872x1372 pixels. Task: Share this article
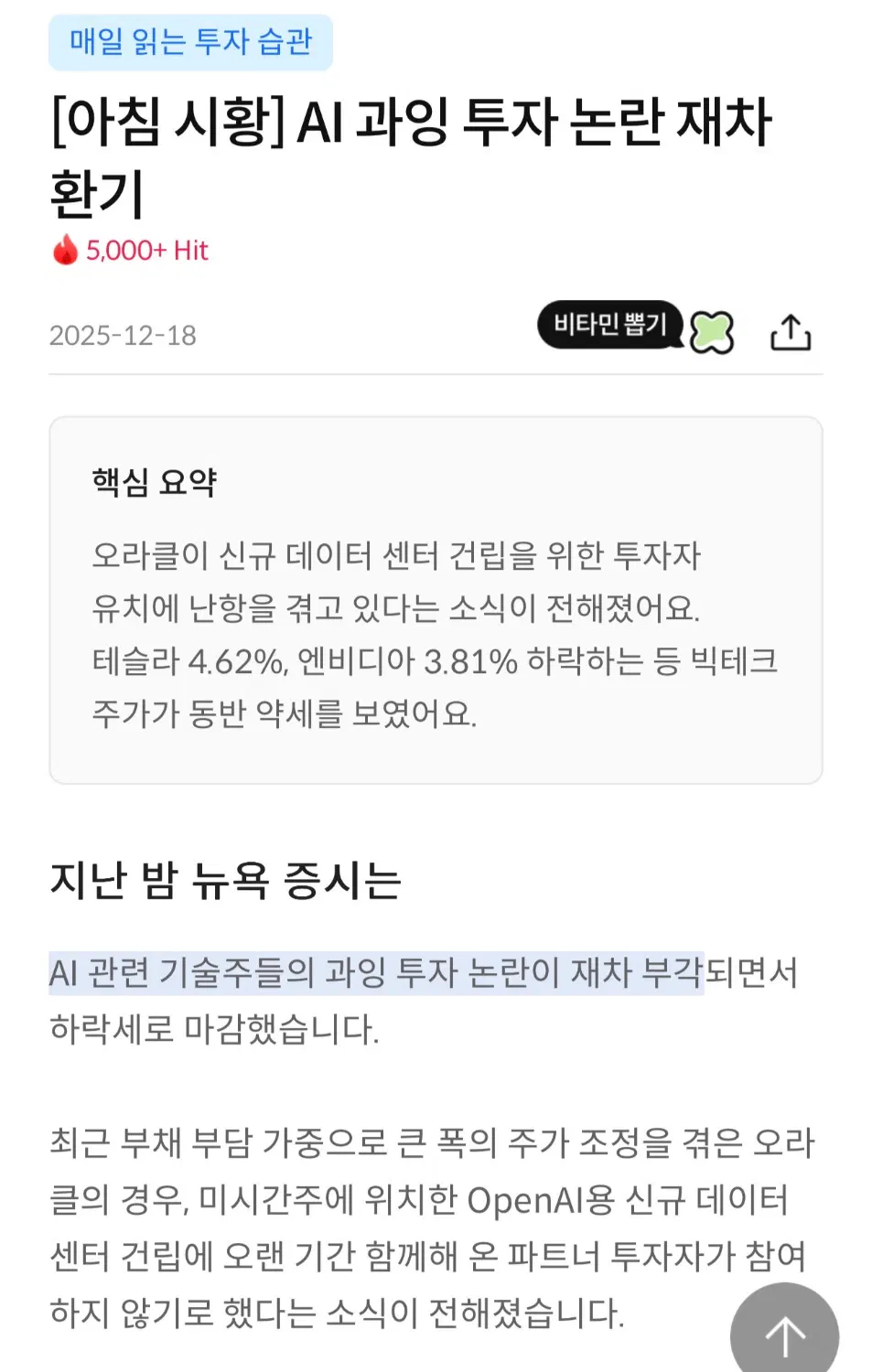pyautogui.click(x=791, y=333)
